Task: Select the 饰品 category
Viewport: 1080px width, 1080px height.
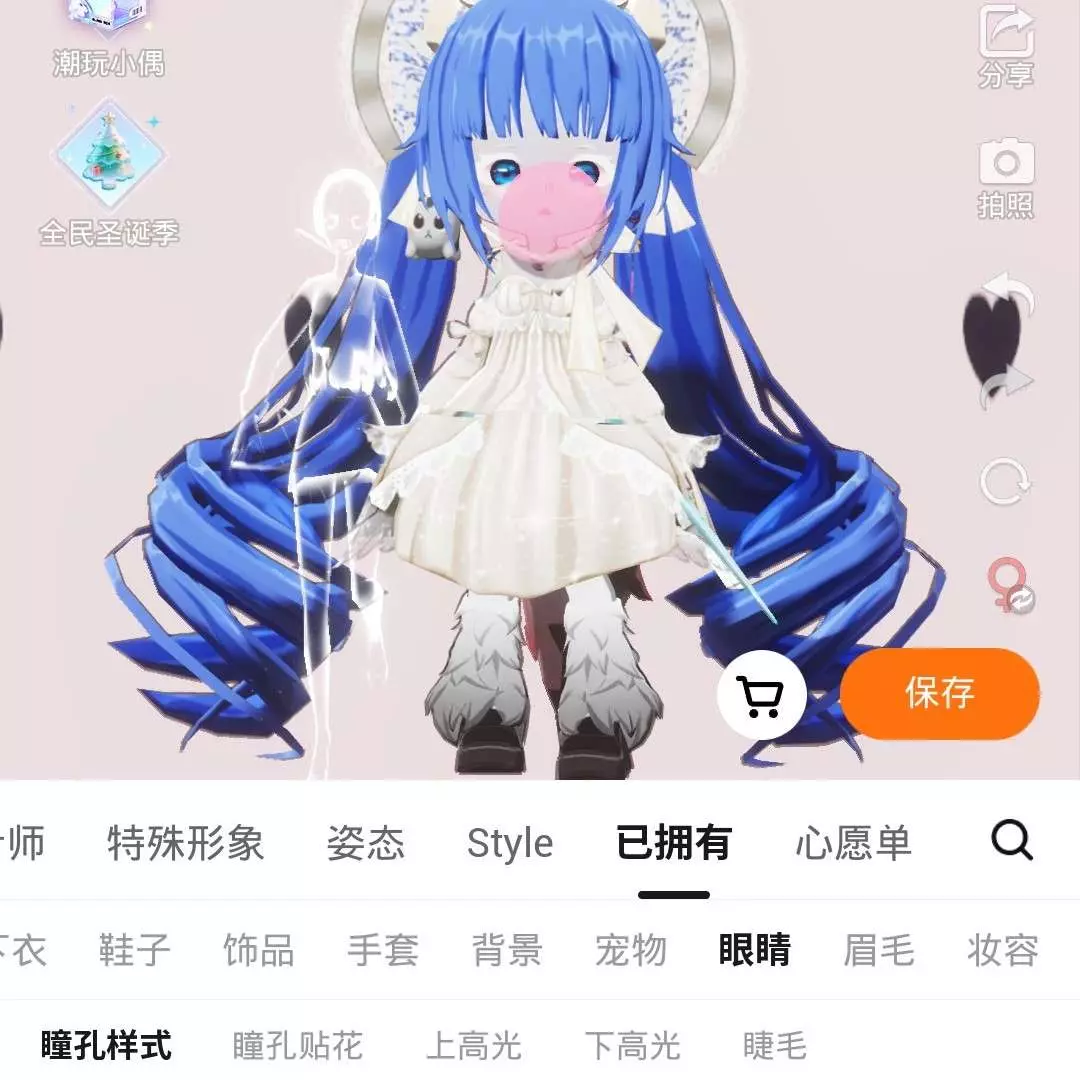Action: [x=258, y=950]
